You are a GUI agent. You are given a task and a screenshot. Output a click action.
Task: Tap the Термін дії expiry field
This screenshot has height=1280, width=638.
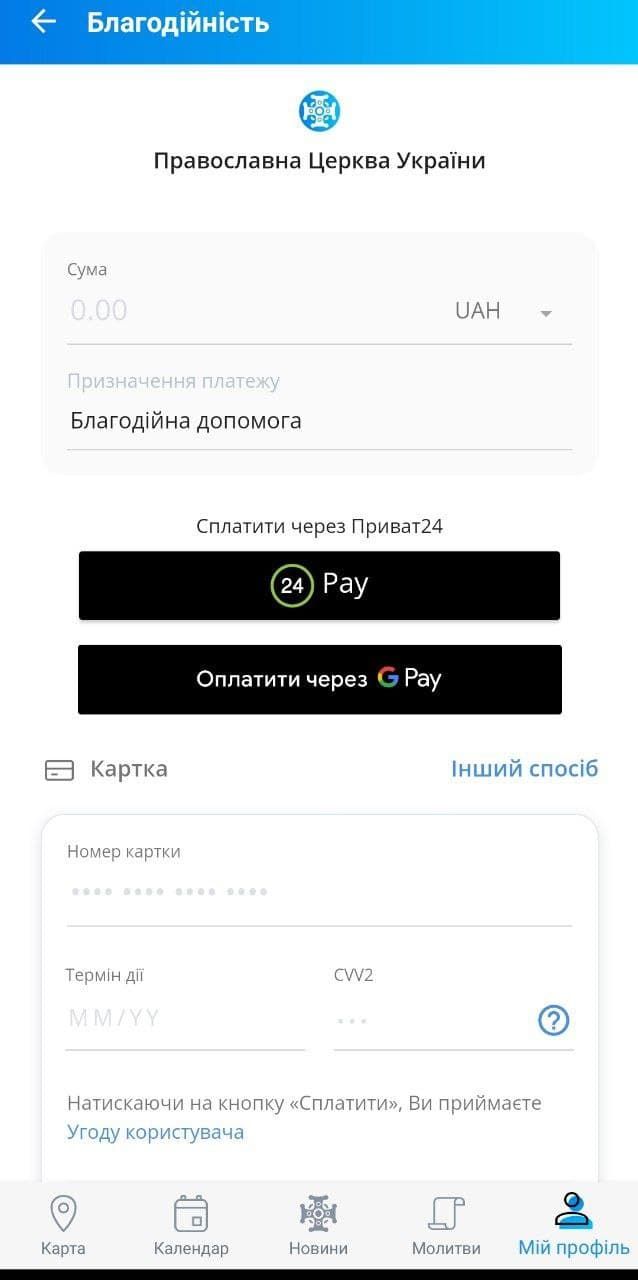185,1019
